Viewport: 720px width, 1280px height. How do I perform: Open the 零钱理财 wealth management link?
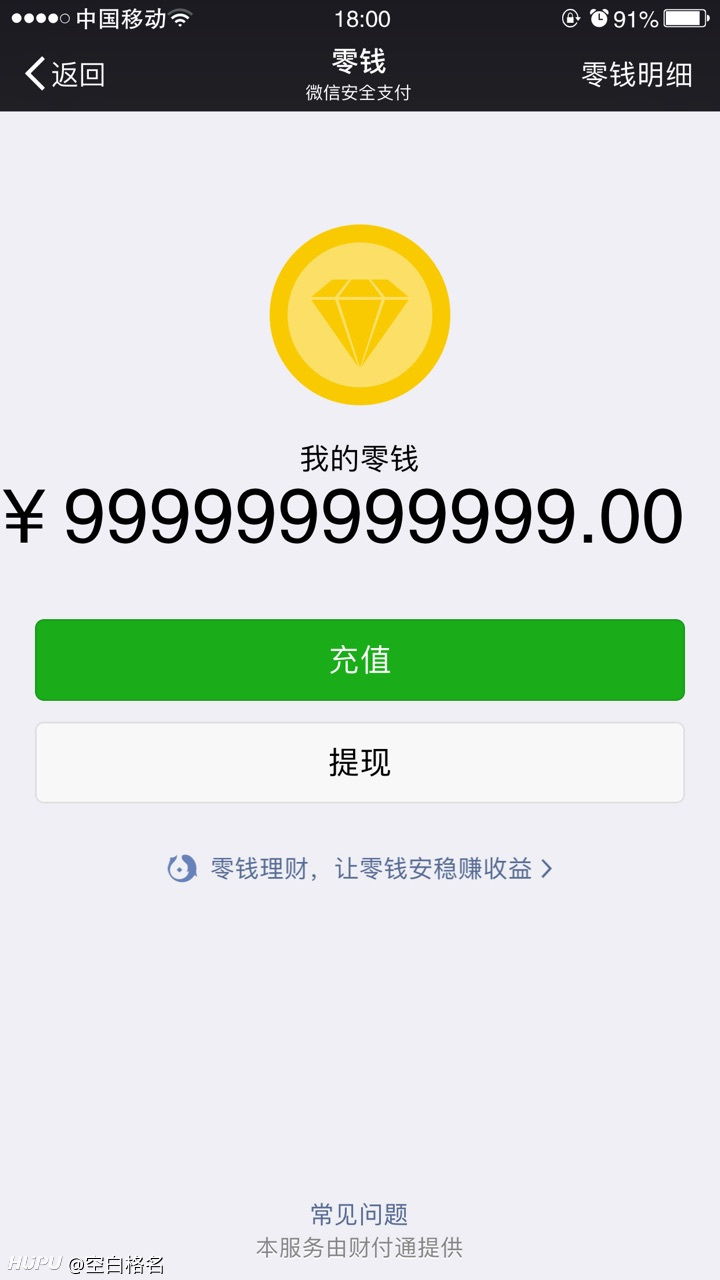[360, 868]
